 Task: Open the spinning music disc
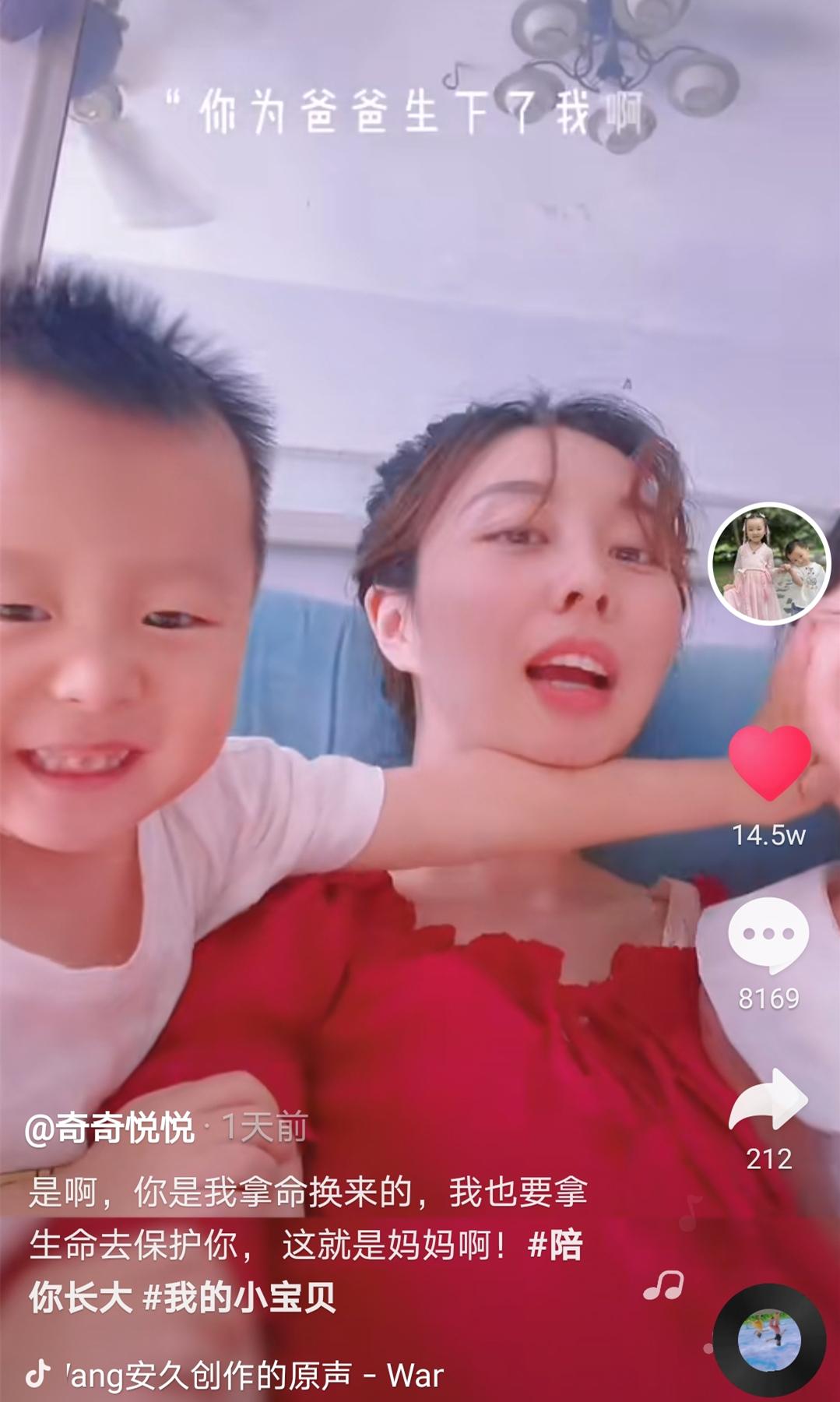(x=769, y=1341)
